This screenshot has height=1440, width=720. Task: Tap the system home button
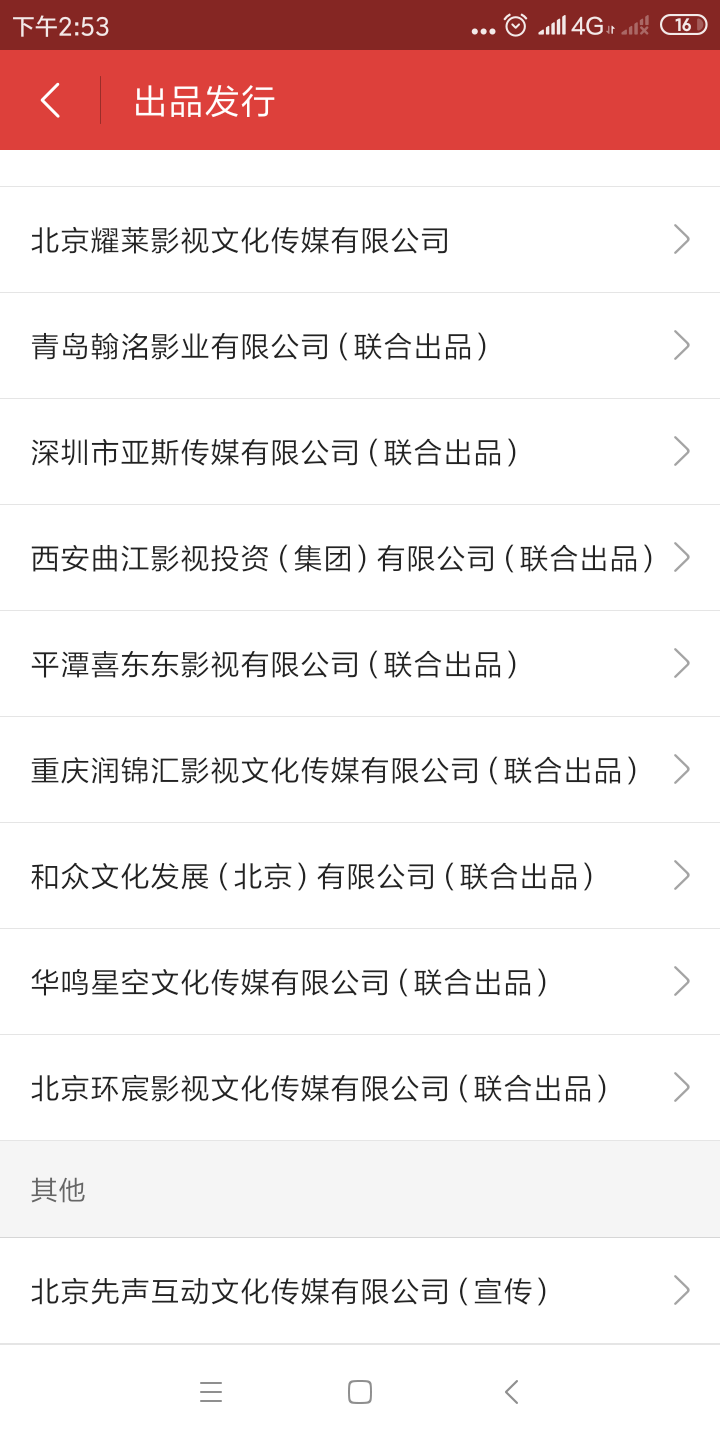click(x=360, y=1392)
